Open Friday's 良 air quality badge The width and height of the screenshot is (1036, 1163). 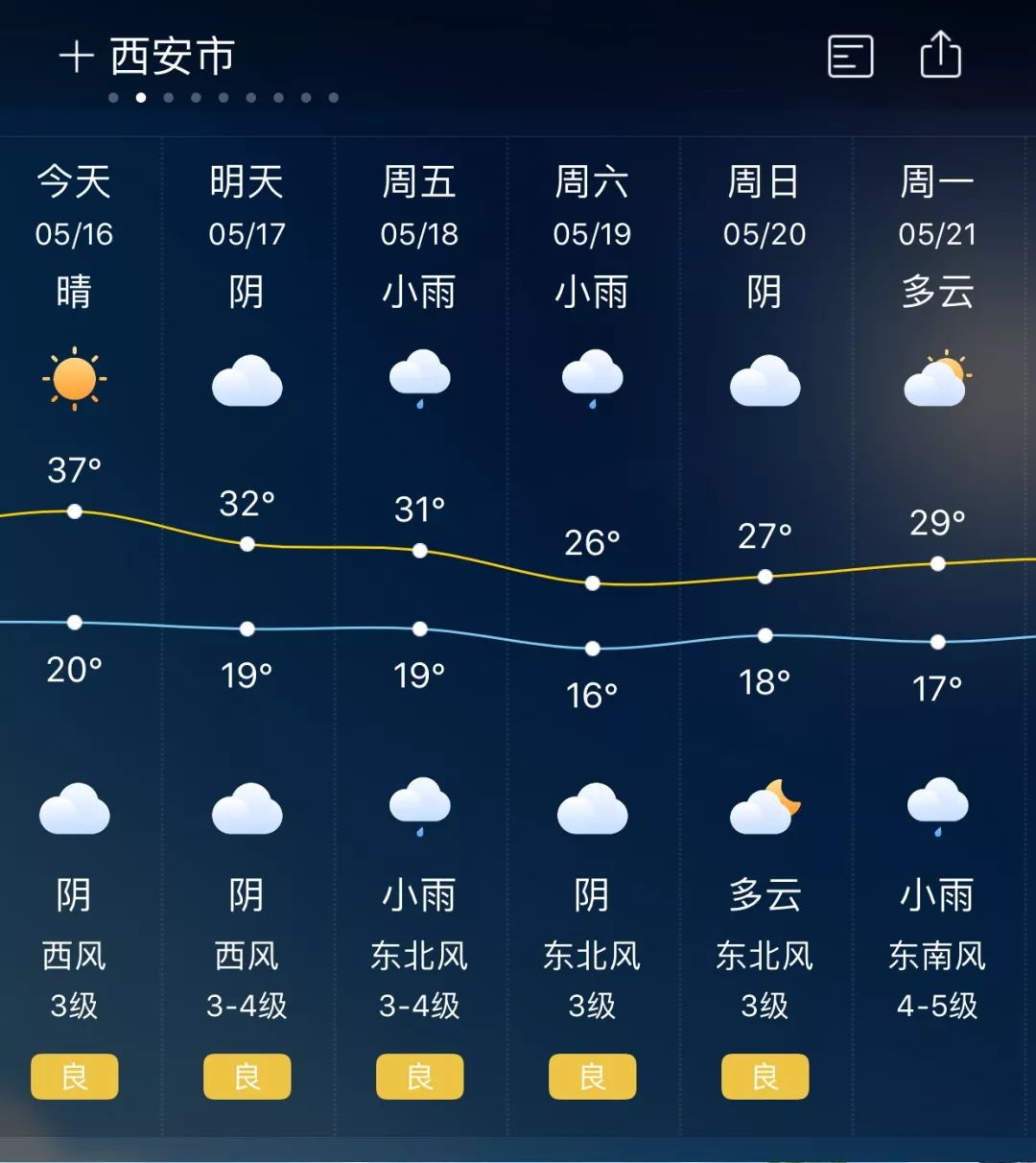click(419, 1076)
